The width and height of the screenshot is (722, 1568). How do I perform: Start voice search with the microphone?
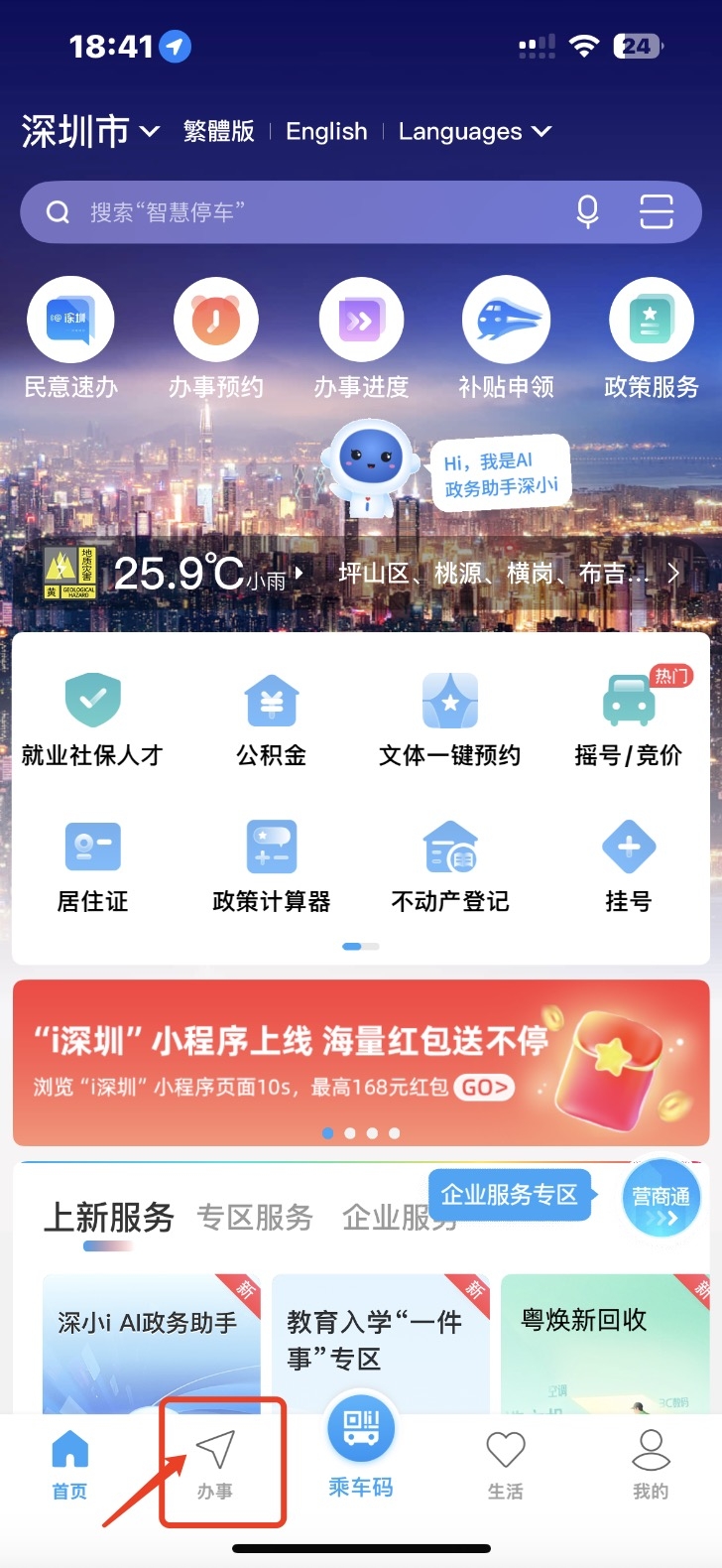click(x=587, y=211)
